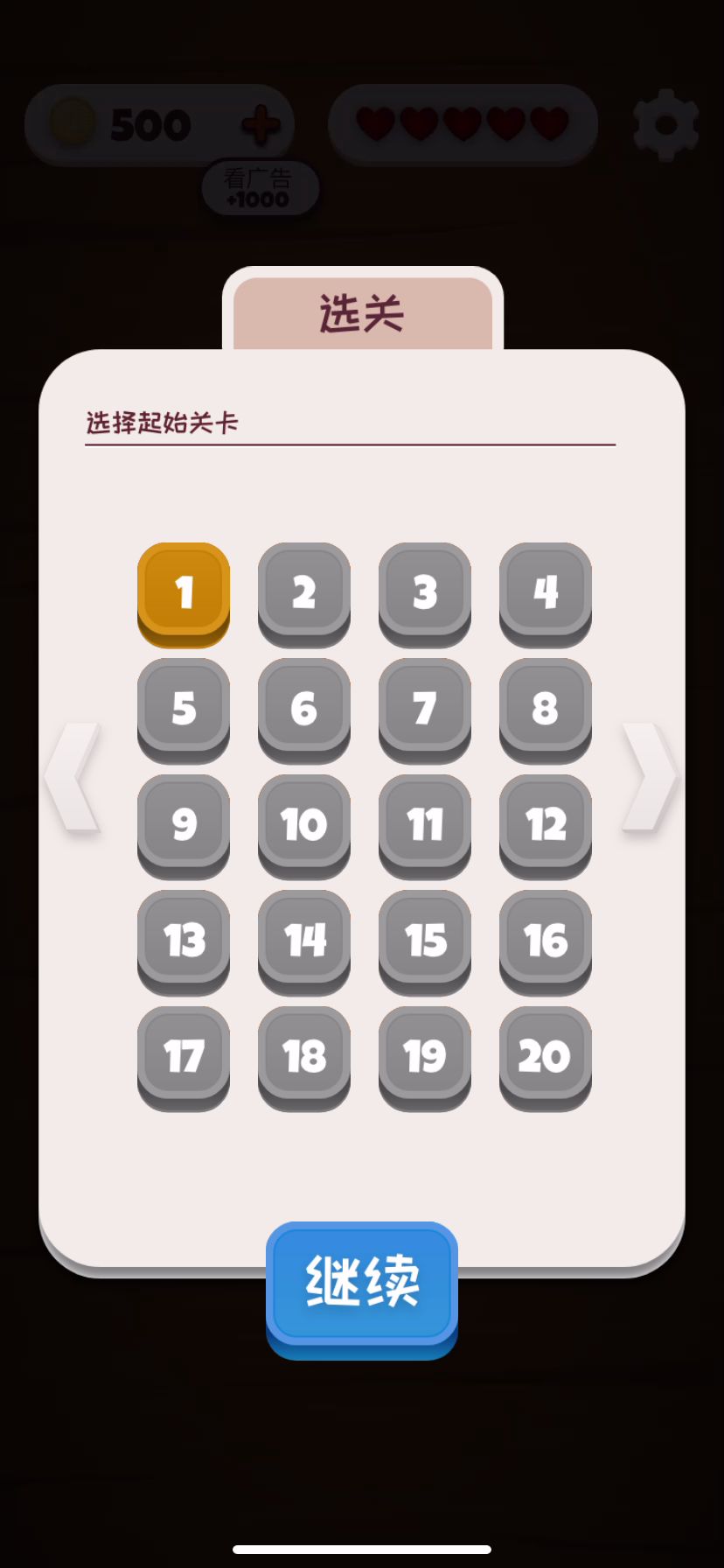724x1568 pixels.
Task: Pick level 8
Action: (546, 708)
